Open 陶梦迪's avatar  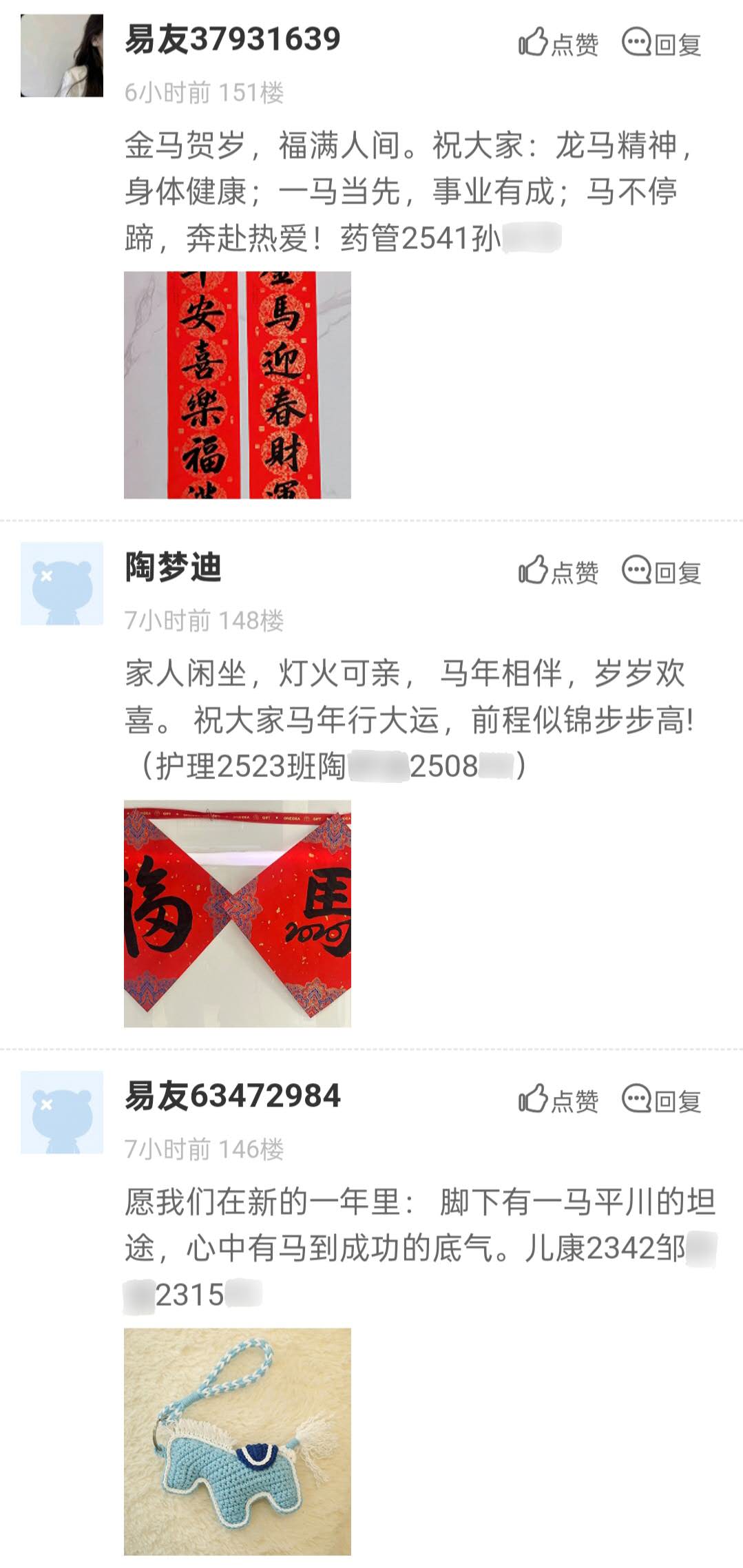click(62, 583)
